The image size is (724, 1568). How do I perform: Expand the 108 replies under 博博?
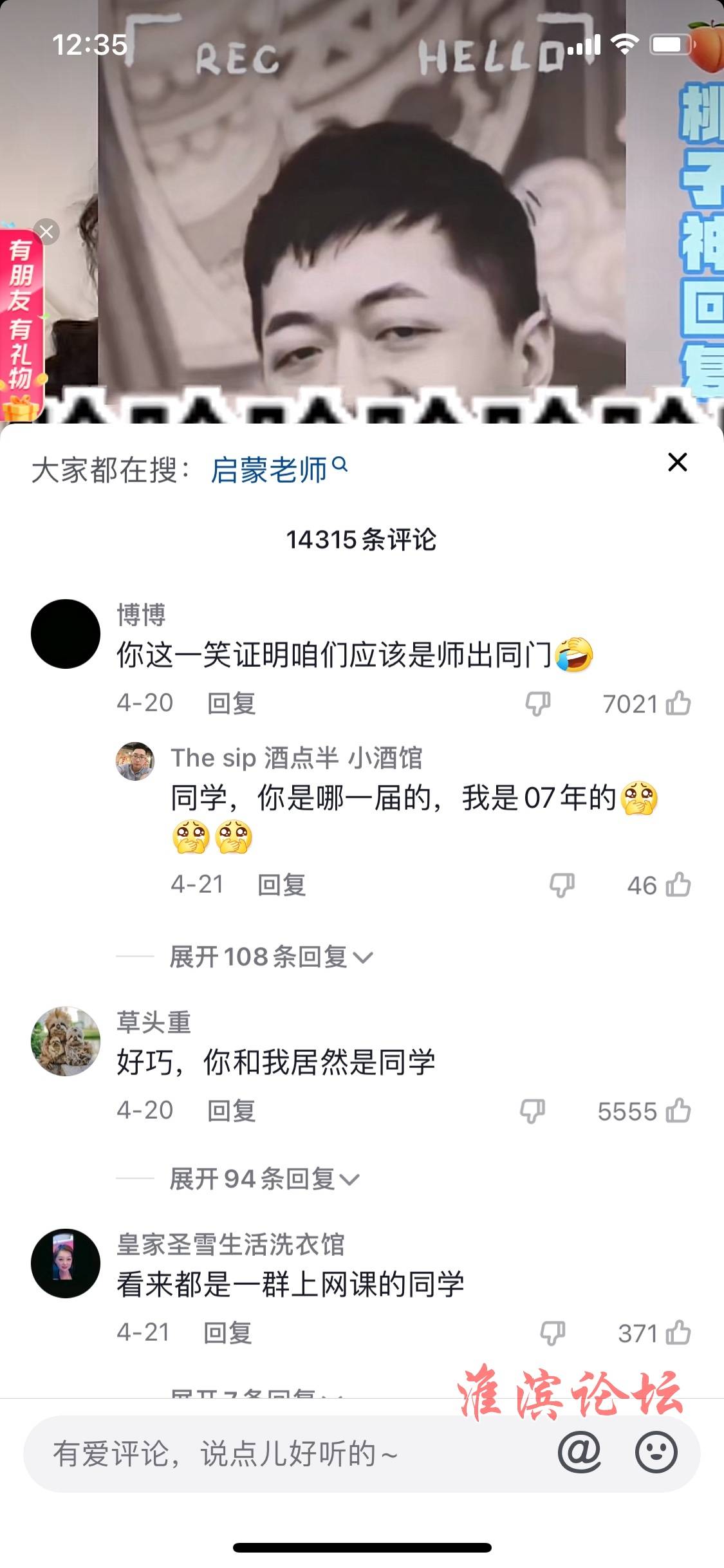click(270, 957)
